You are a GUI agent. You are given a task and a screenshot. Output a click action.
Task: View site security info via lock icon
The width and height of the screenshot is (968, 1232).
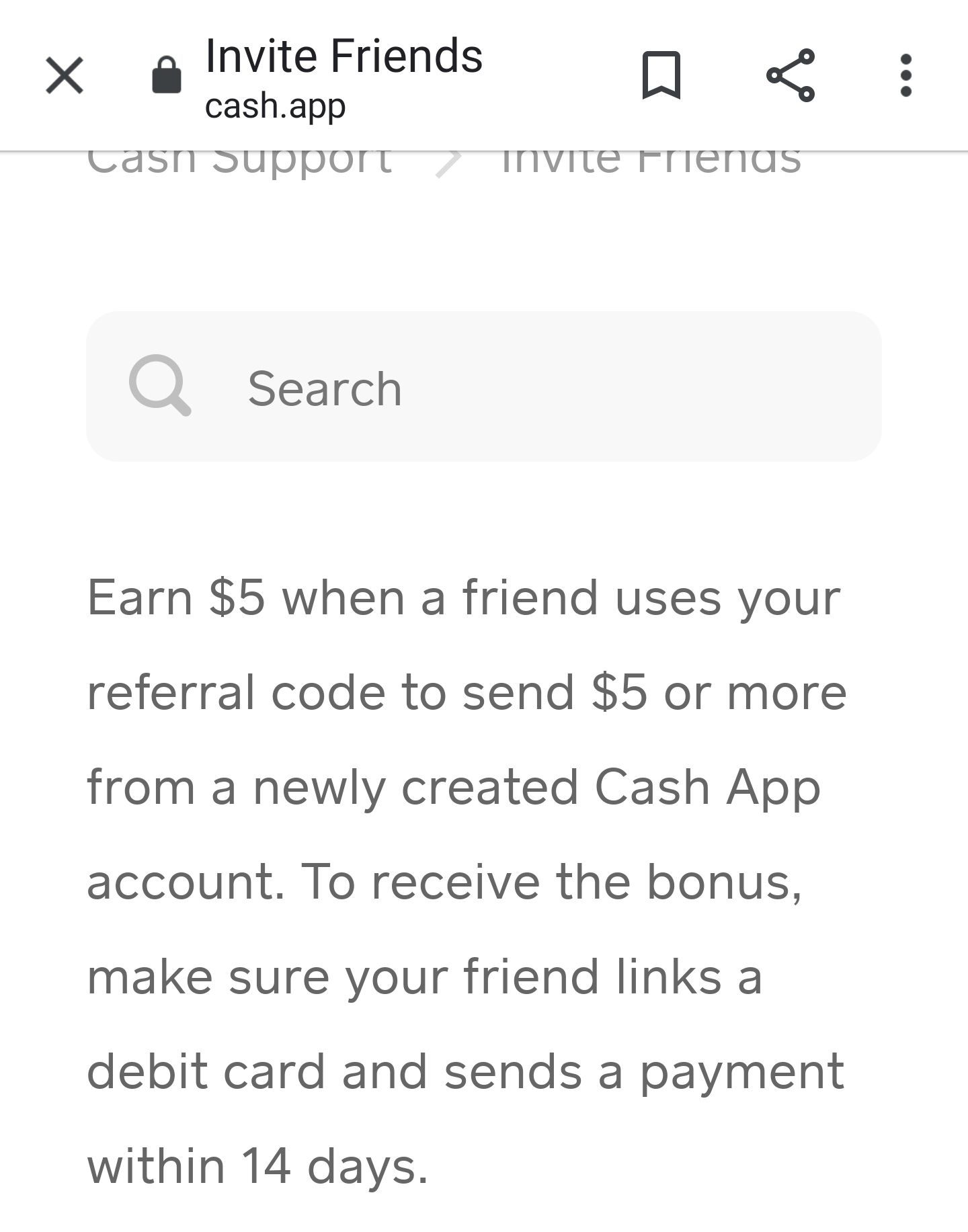click(x=166, y=75)
